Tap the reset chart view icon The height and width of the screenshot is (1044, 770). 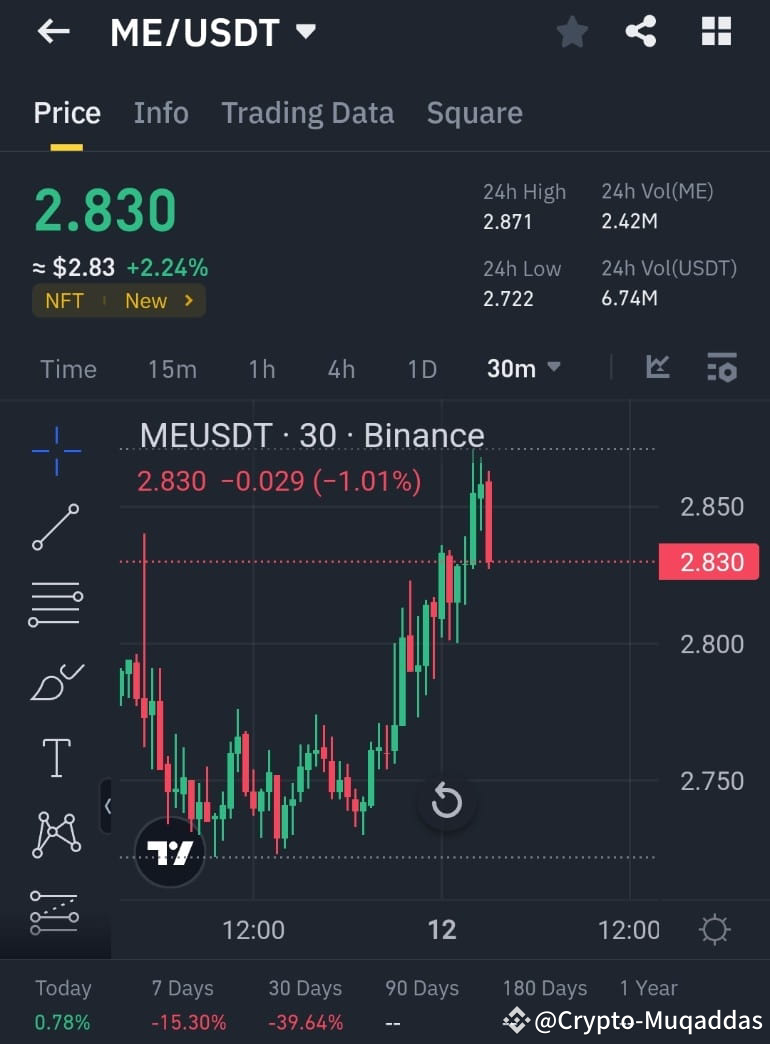(x=447, y=801)
